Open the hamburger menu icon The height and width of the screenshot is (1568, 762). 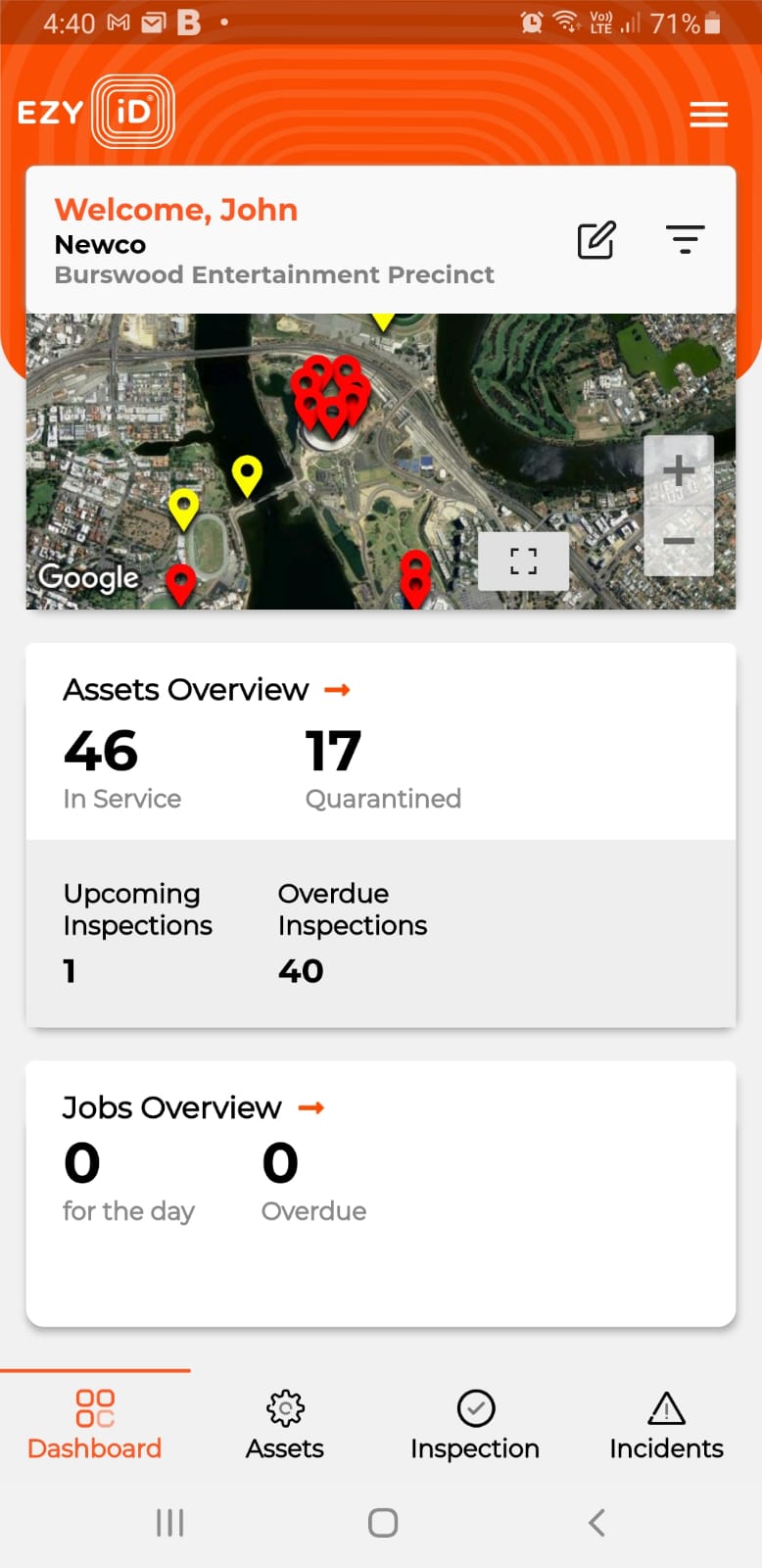click(x=708, y=115)
